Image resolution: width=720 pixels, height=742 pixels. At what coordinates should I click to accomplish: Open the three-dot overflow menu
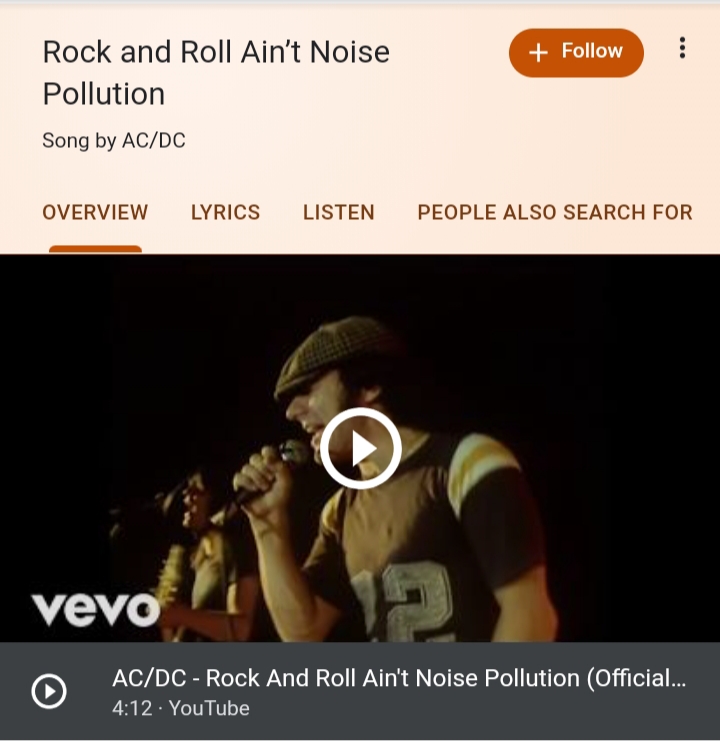pos(682,48)
